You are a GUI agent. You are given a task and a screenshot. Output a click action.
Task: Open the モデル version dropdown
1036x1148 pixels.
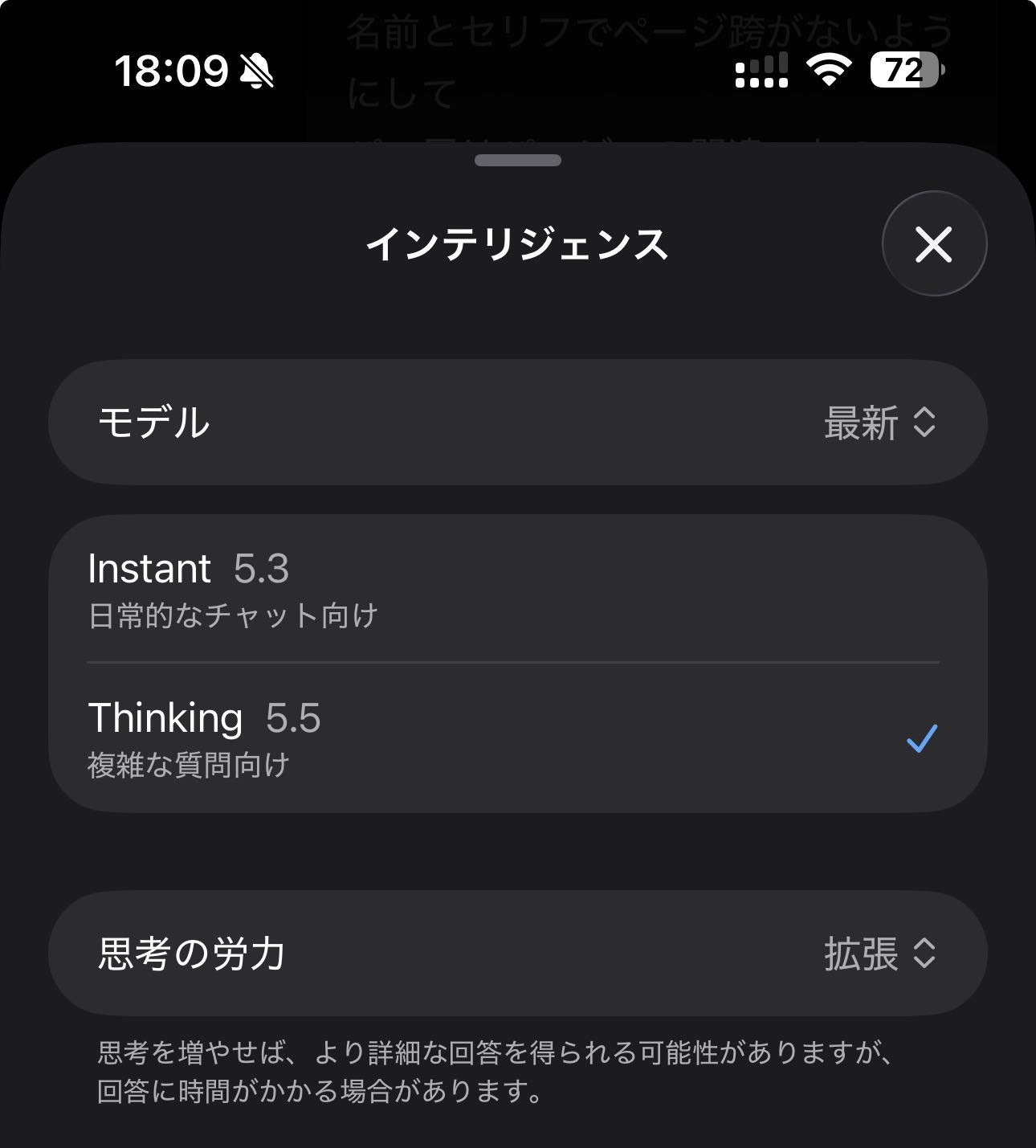(879, 423)
